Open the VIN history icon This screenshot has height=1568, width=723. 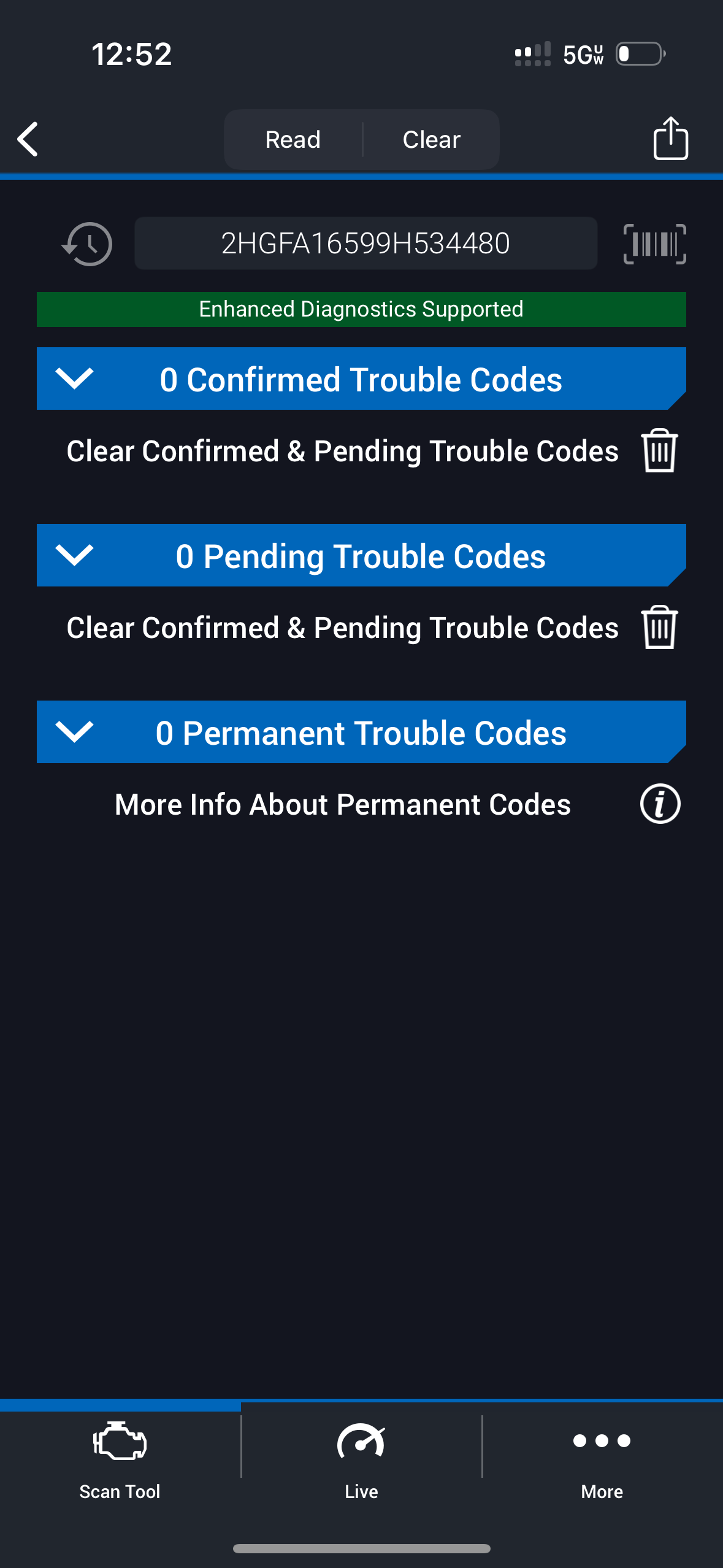(x=87, y=244)
